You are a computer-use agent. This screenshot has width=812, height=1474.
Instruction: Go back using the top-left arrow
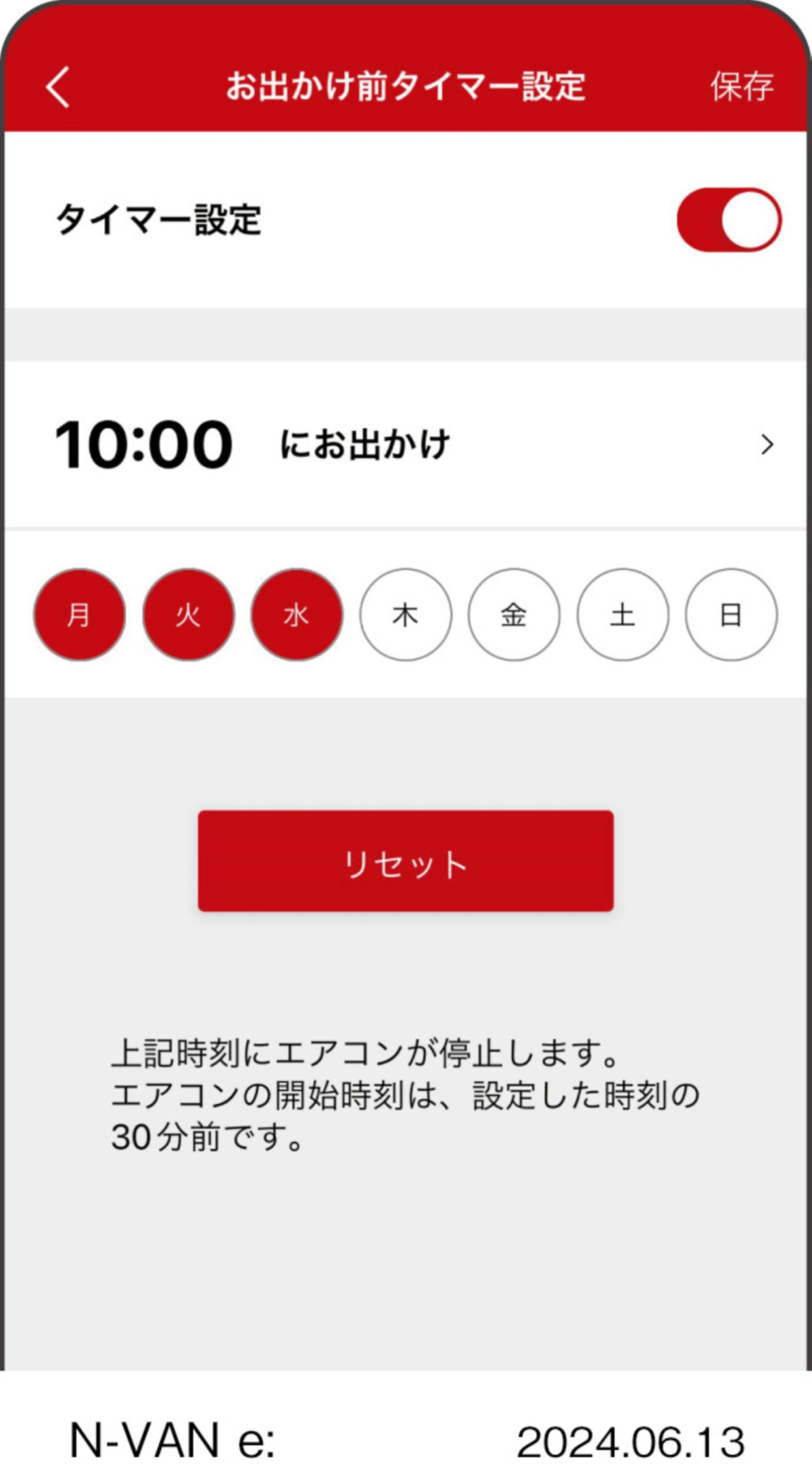(x=58, y=87)
